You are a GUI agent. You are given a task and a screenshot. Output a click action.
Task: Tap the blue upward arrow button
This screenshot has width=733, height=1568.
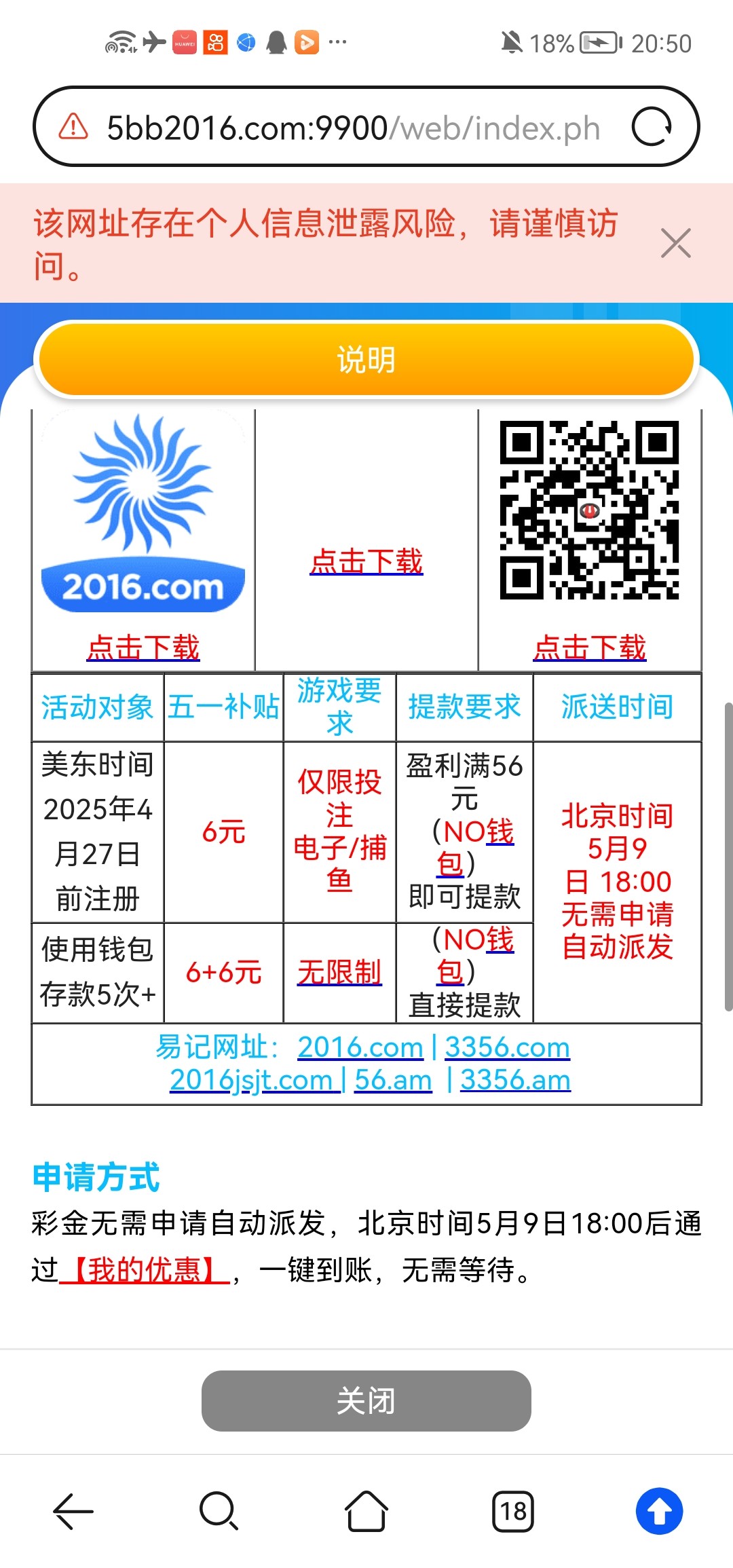click(659, 1511)
